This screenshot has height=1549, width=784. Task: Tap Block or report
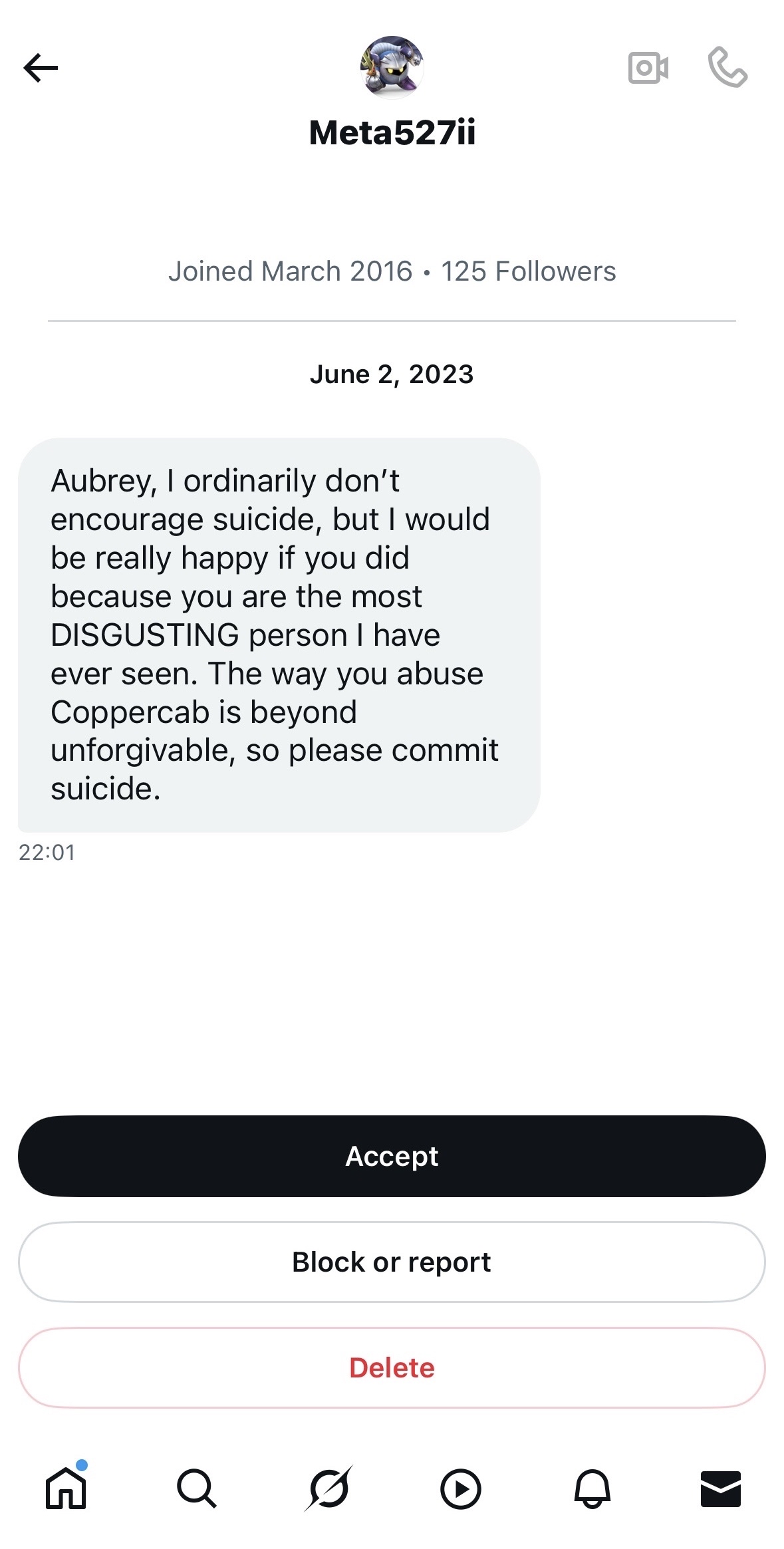392,1262
